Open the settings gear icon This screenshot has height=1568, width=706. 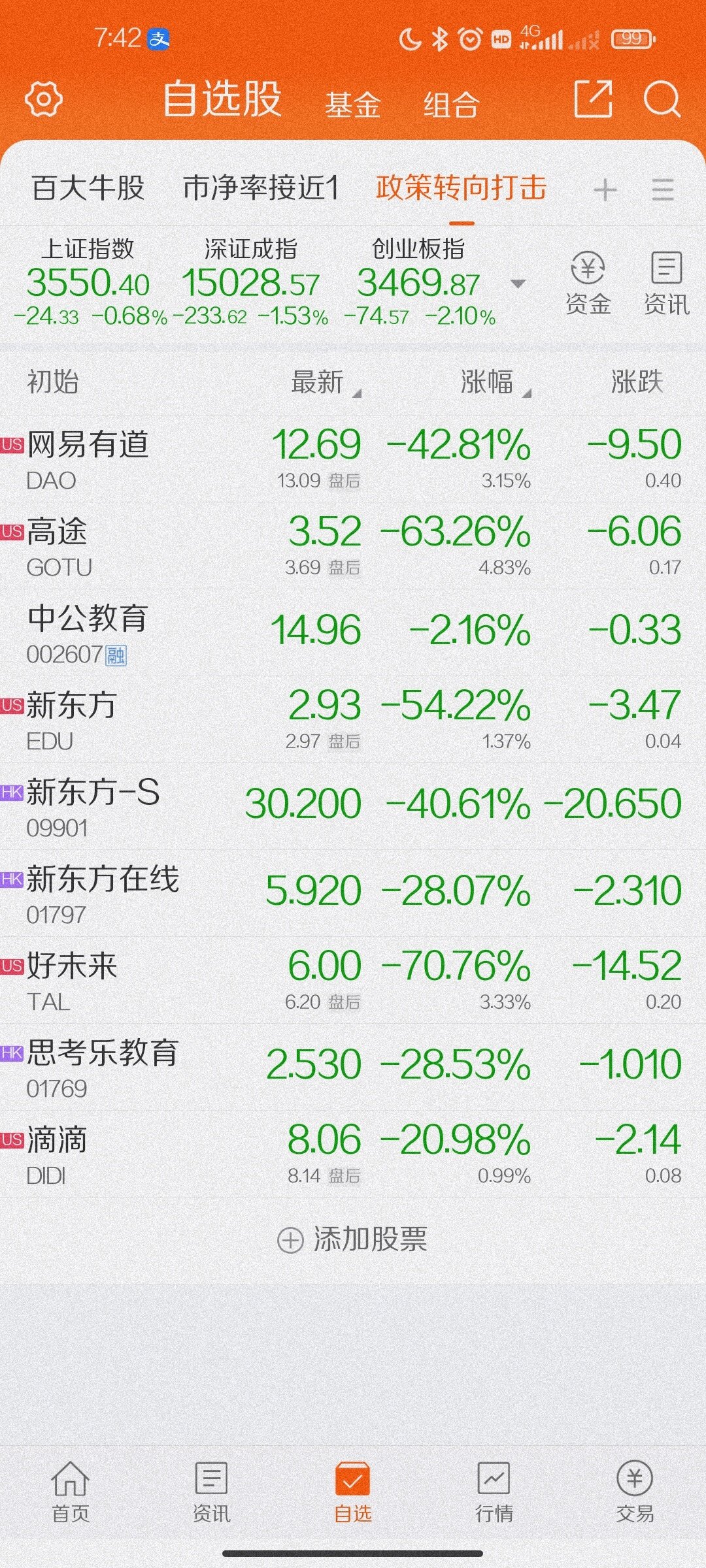click(x=43, y=99)
